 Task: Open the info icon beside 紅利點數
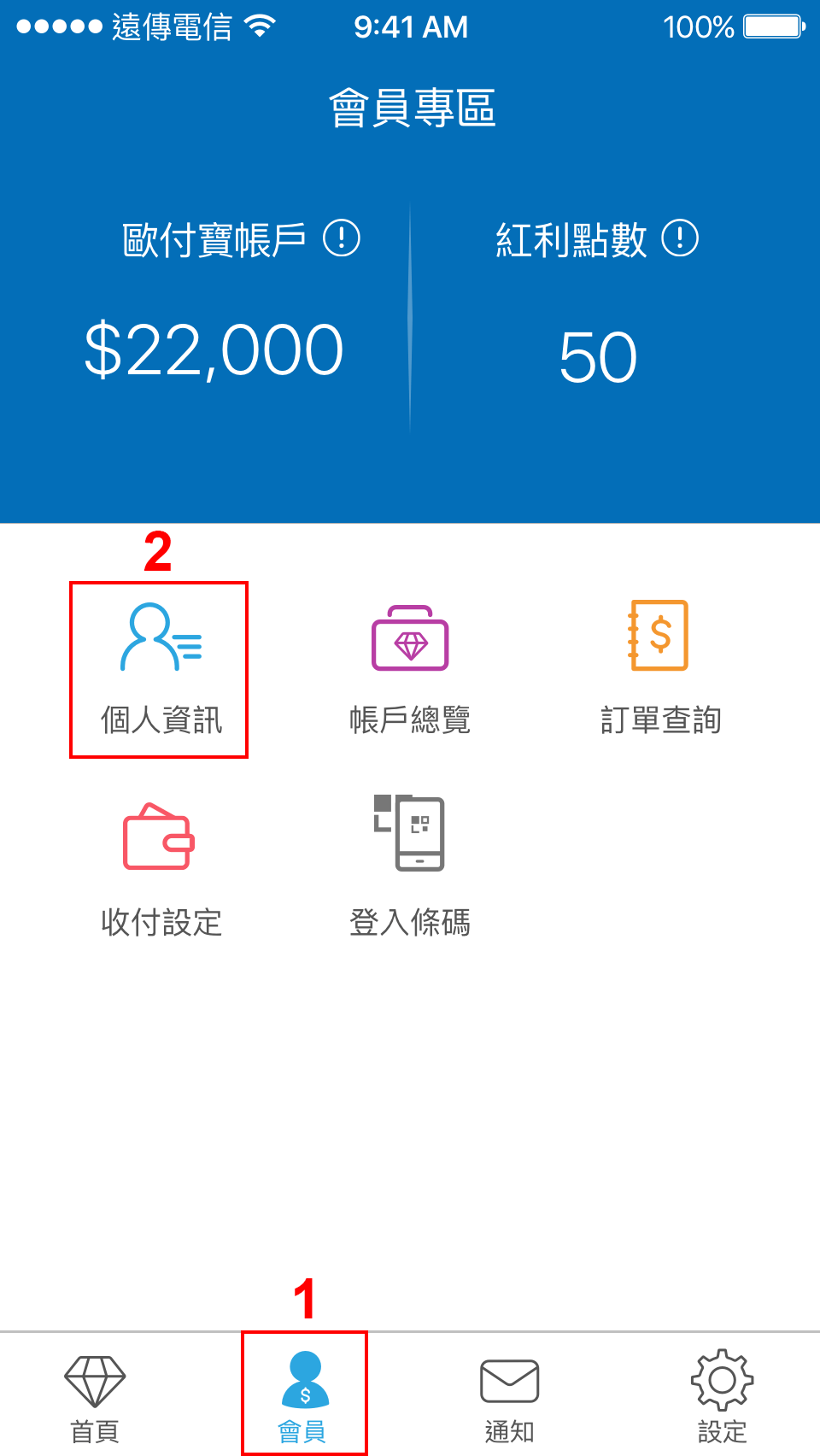click(x=681, y=238)
